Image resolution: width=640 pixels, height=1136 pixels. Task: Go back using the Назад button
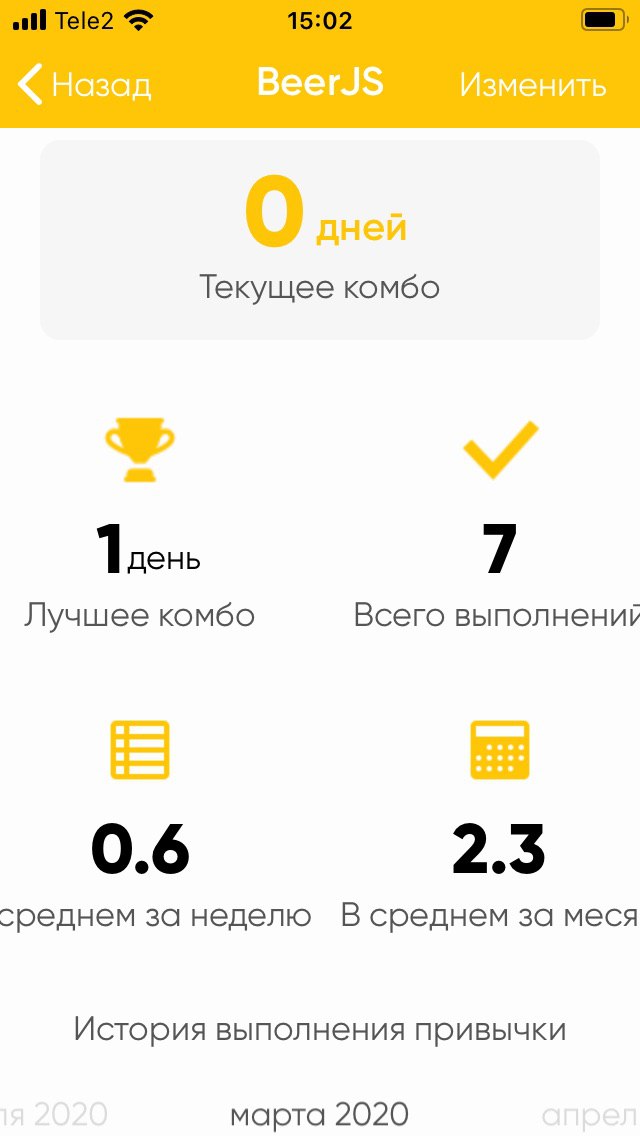click(85, 85)
